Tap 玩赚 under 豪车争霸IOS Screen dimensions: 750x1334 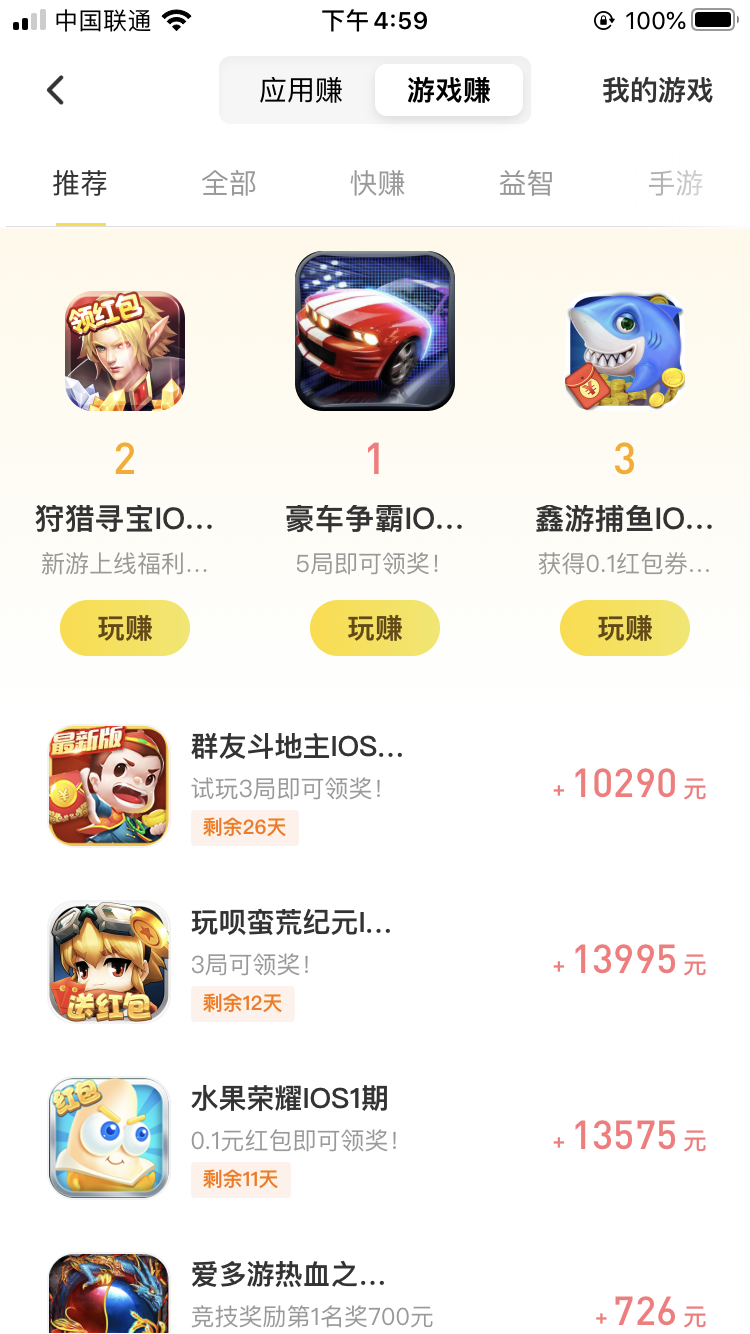[x=375, y=628]
